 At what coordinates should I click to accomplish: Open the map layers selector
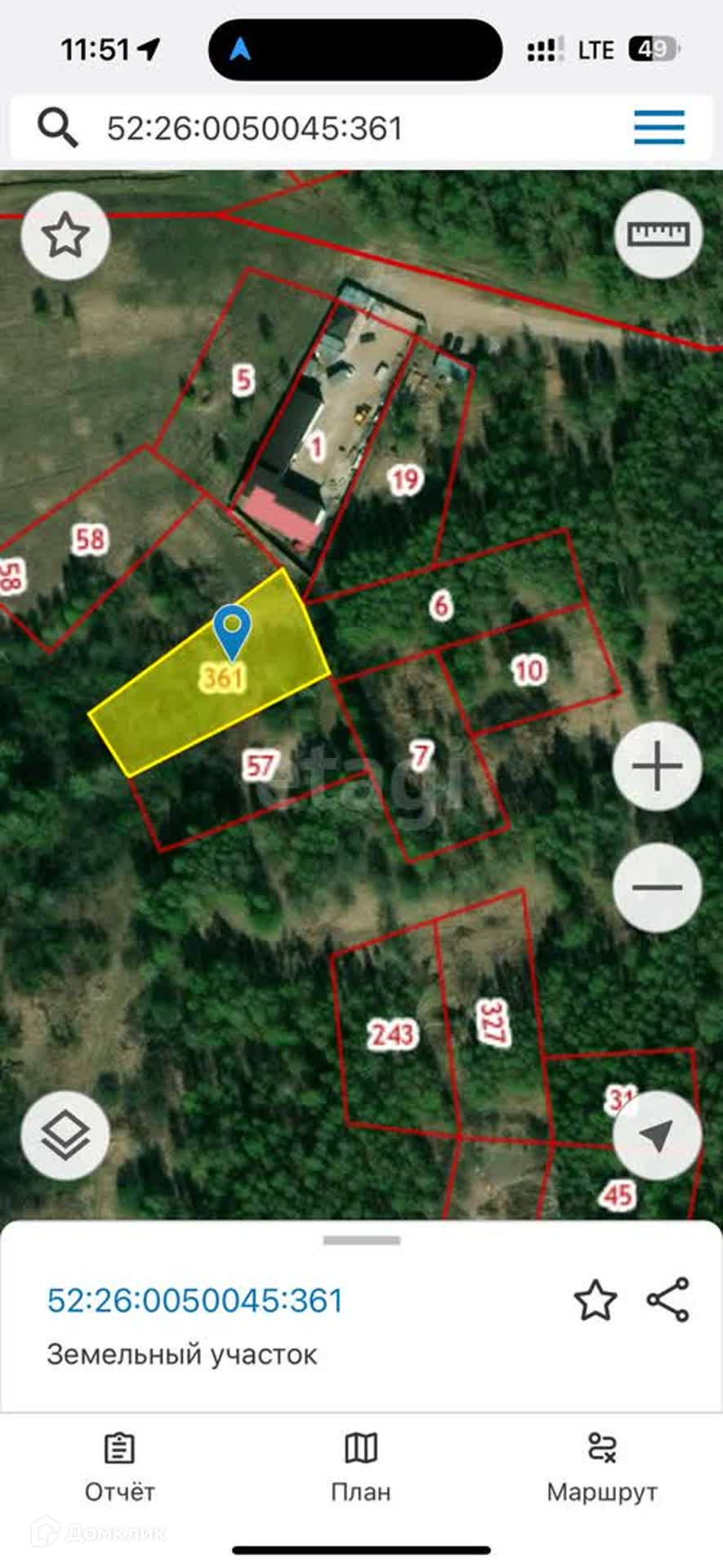(x=65, y=1135)
